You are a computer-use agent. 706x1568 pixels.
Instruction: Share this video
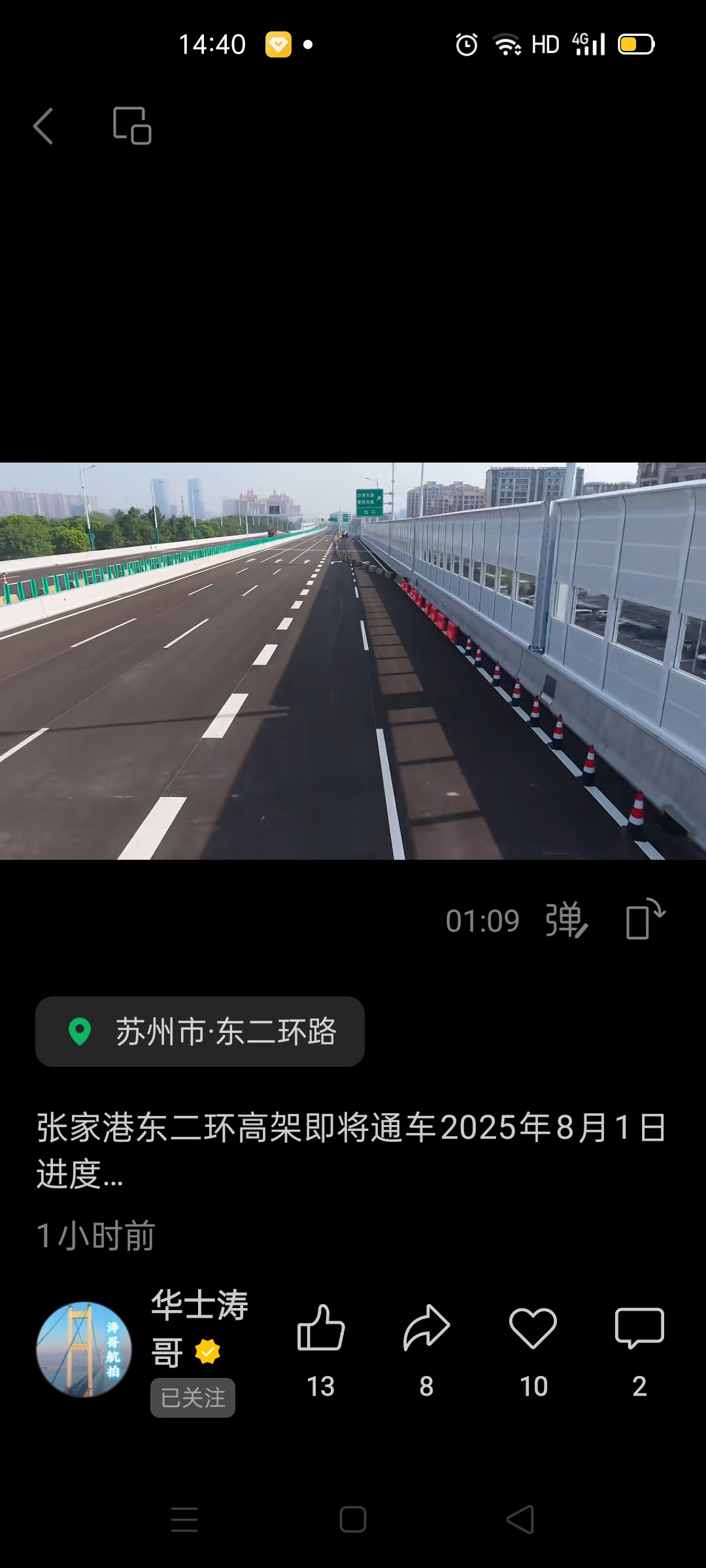(426, 1329)
